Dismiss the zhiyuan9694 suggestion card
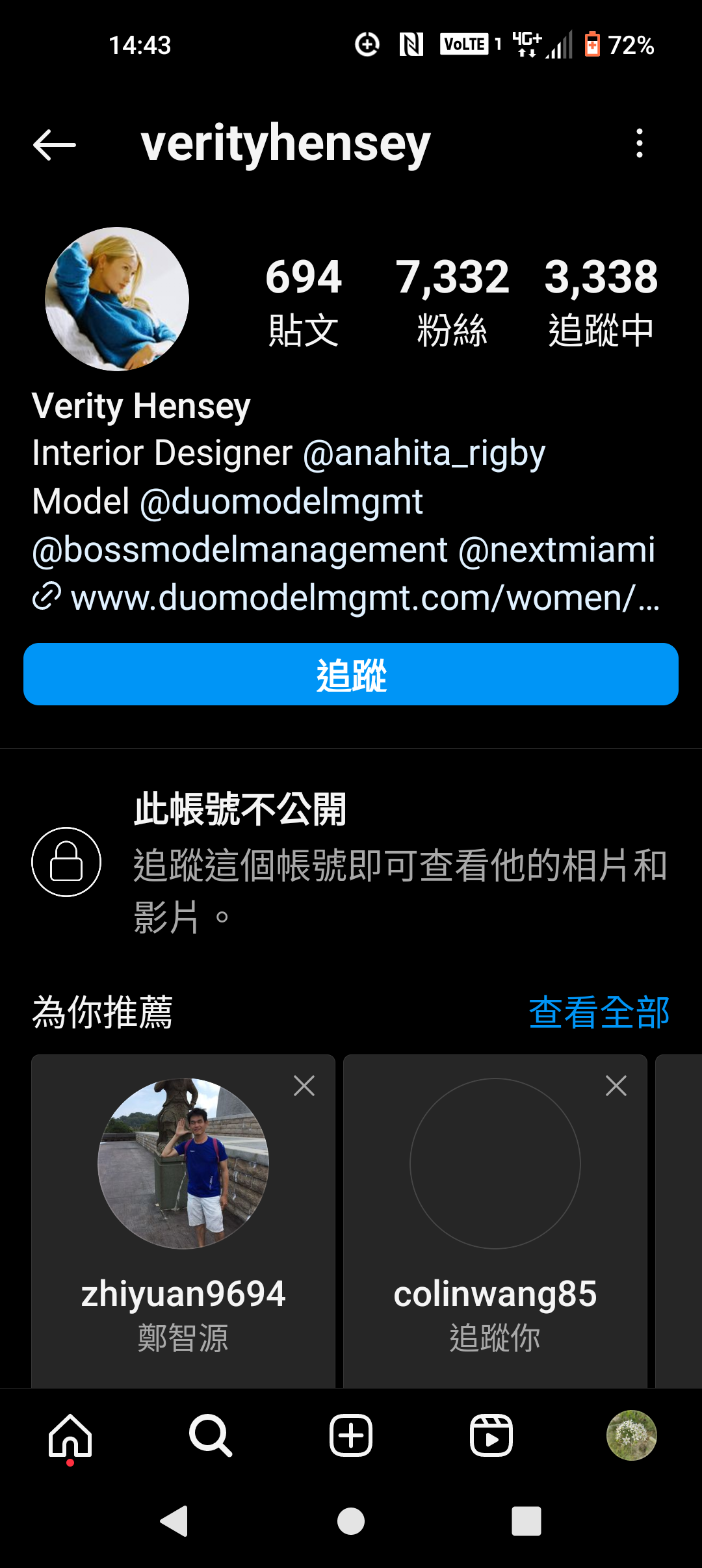 click(304, 1086)
